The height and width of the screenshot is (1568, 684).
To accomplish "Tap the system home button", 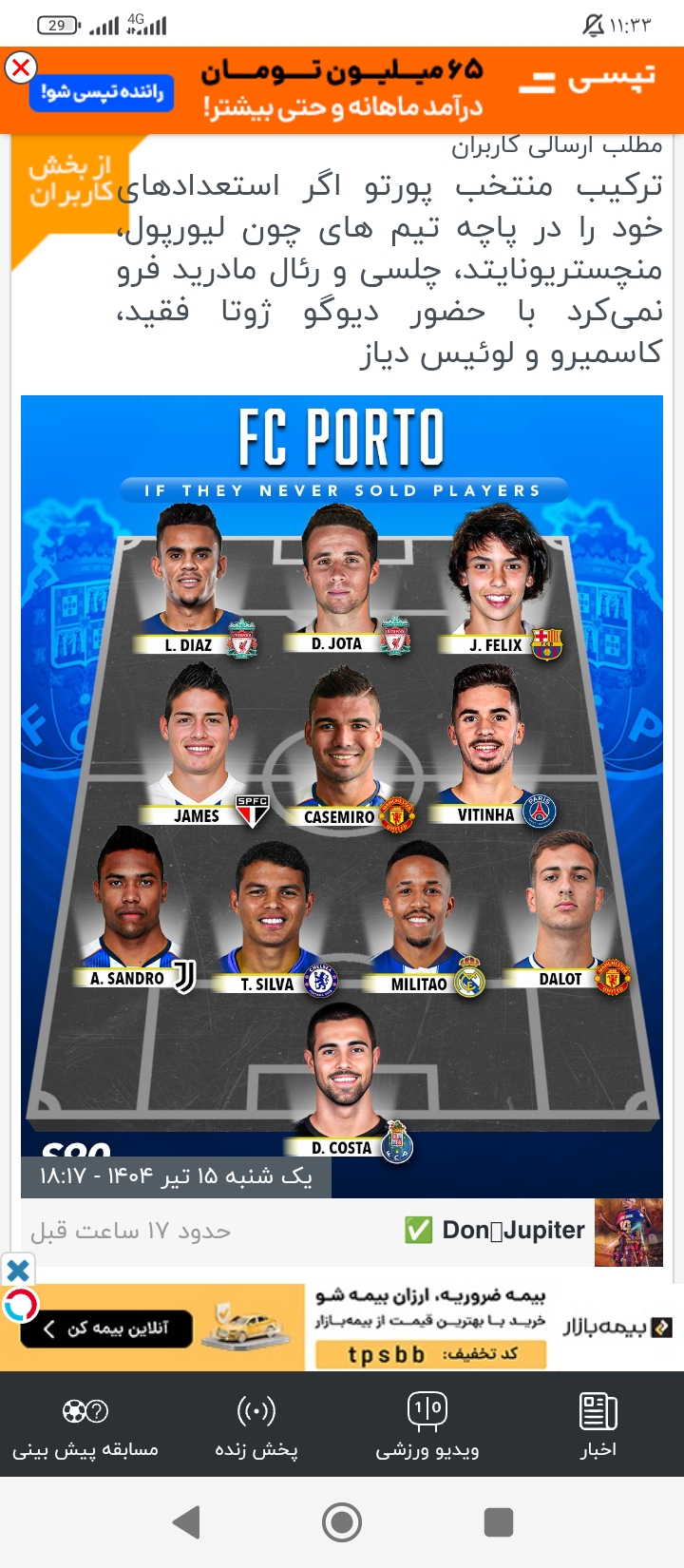I will coord(342,1522).
